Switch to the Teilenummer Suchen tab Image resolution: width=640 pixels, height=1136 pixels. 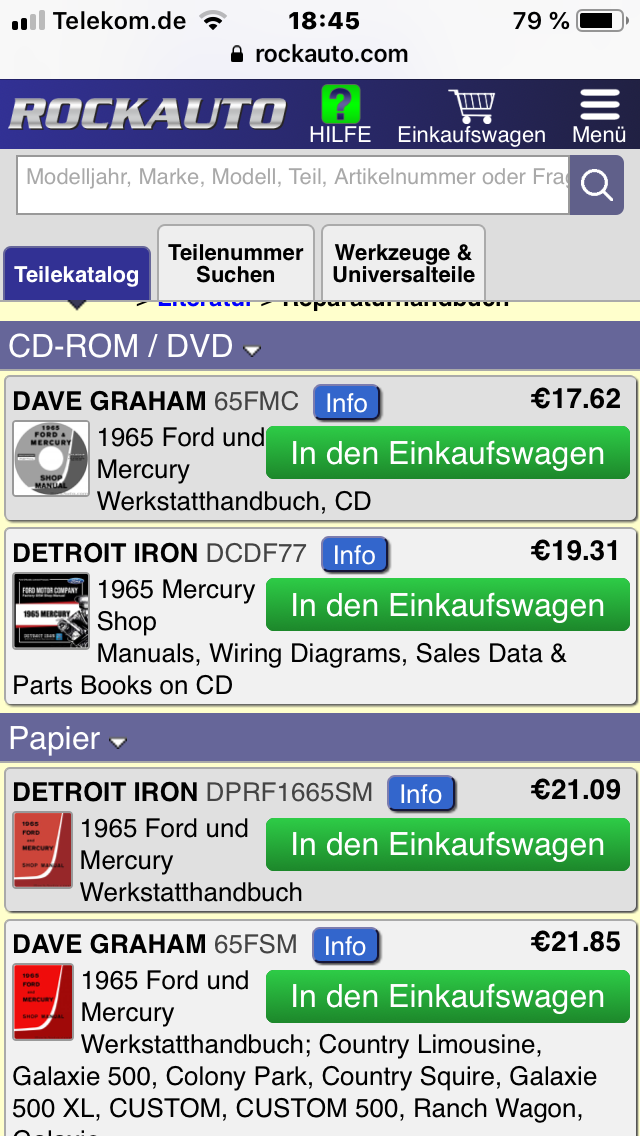click(x=236, y=263)
